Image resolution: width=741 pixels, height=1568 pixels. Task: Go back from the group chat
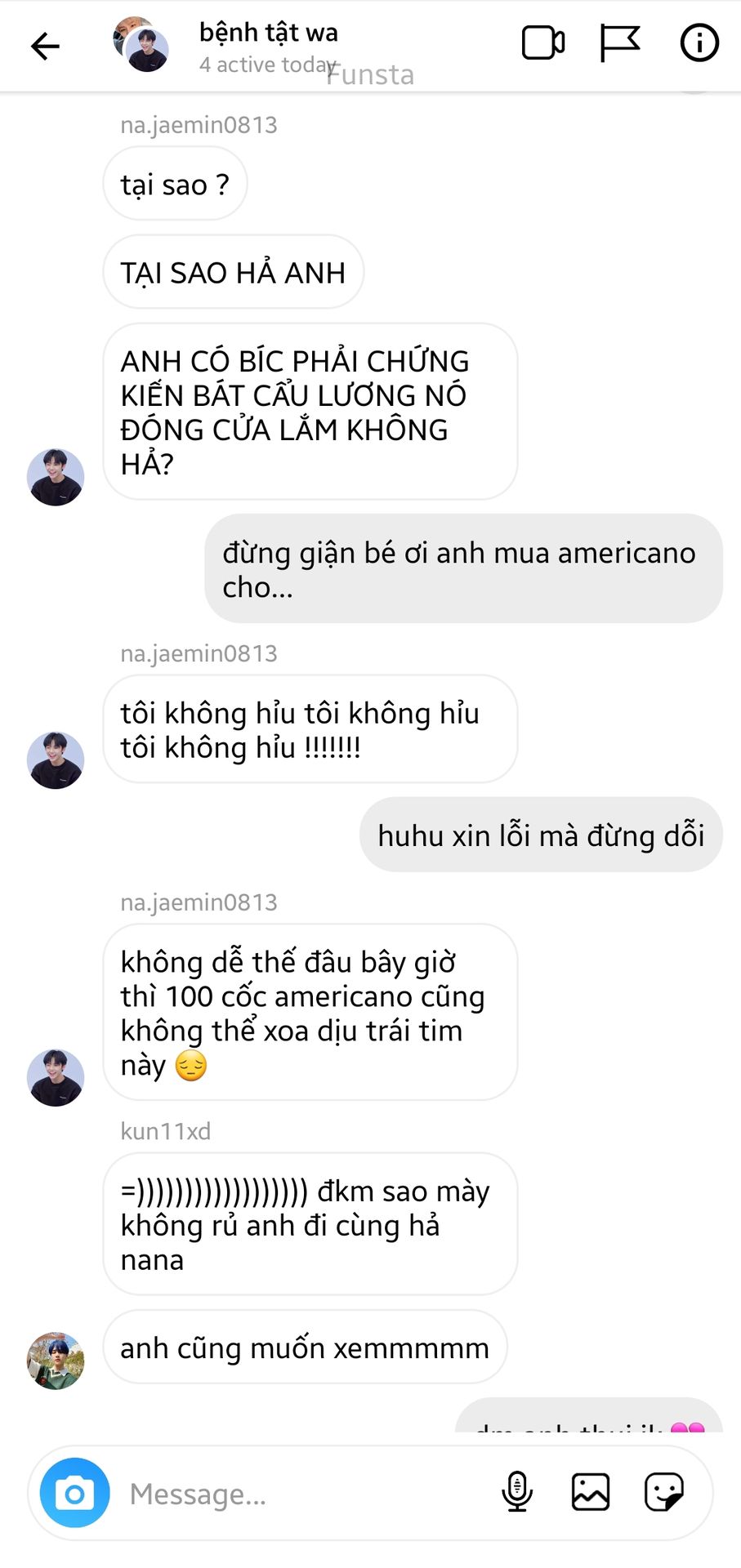45,46
